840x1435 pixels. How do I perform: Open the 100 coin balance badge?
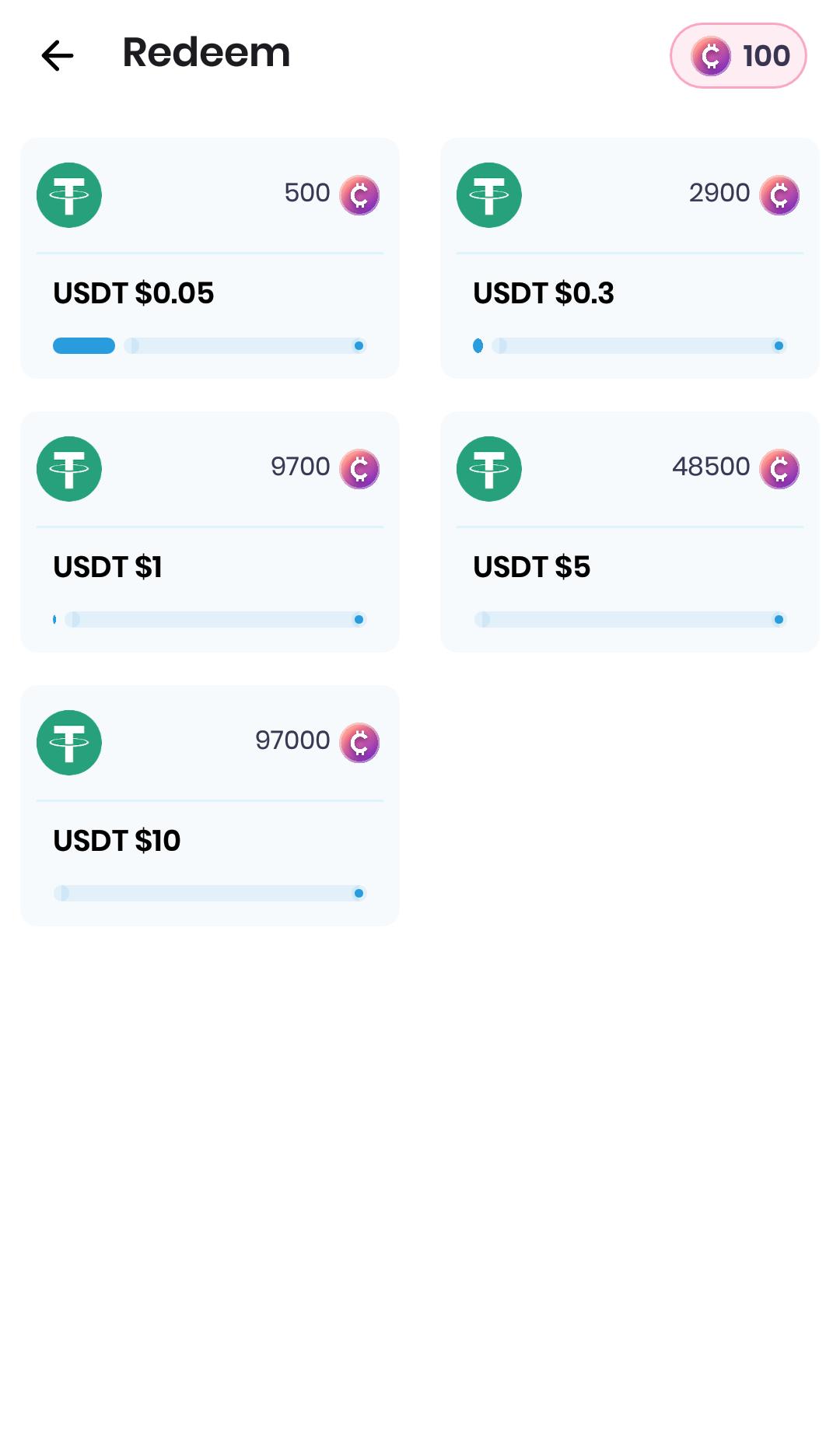(x=737, y=55)
